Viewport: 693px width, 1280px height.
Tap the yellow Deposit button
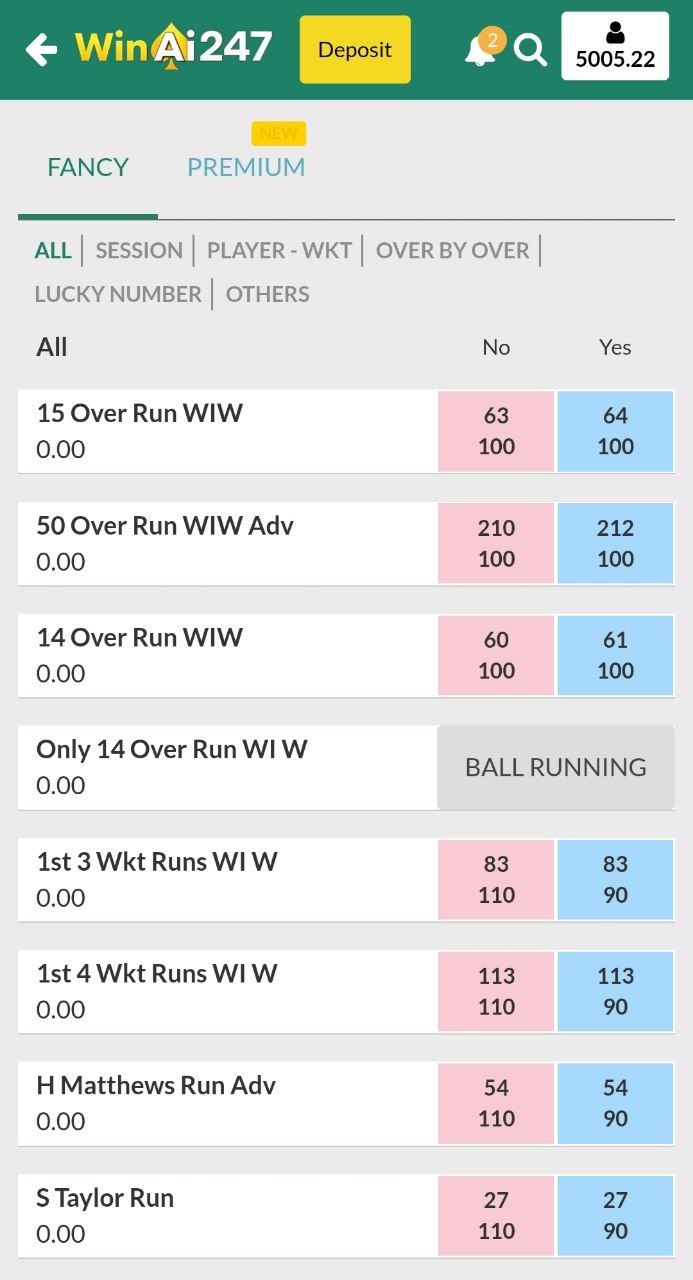coord(355,49)
